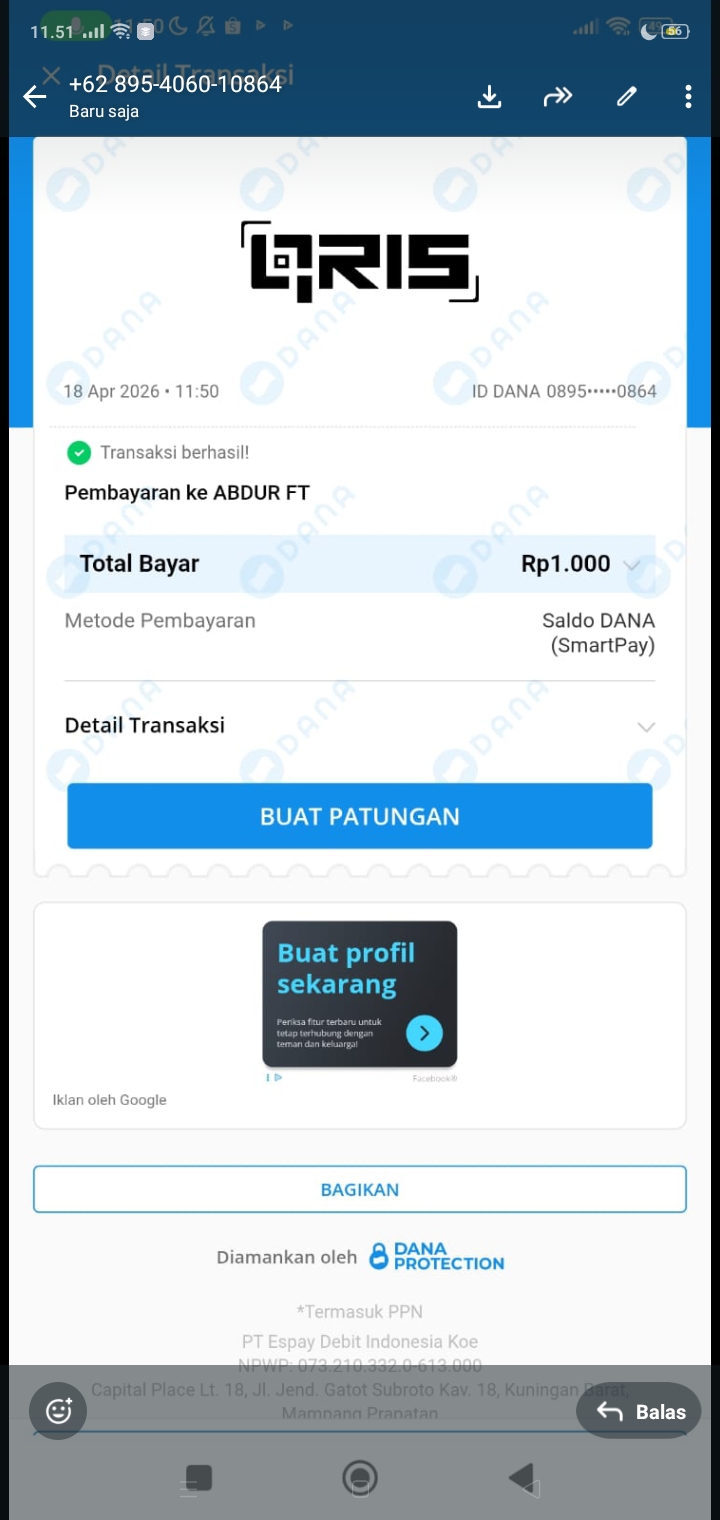
Task: Go back from the image viewer
Action: point(35,96)
